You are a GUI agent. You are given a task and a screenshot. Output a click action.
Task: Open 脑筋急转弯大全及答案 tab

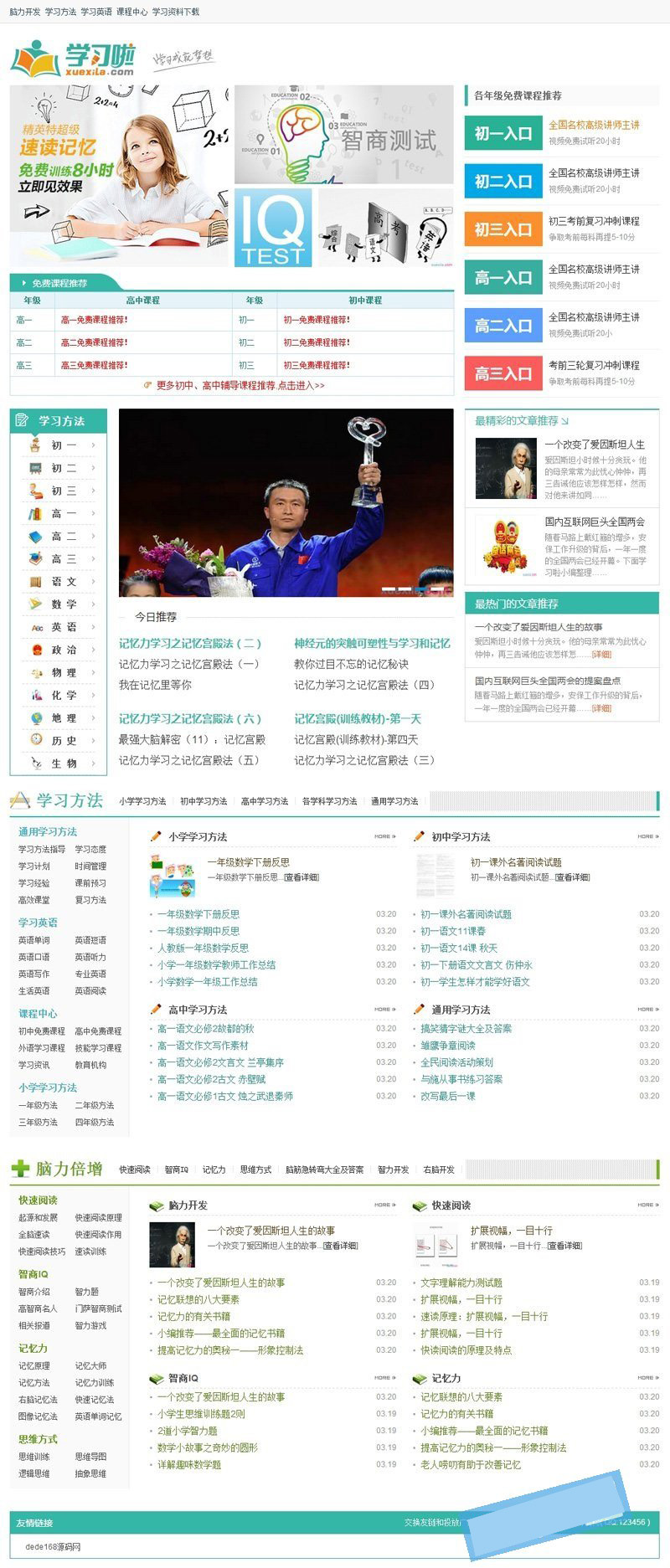(x=324, y=1170)
